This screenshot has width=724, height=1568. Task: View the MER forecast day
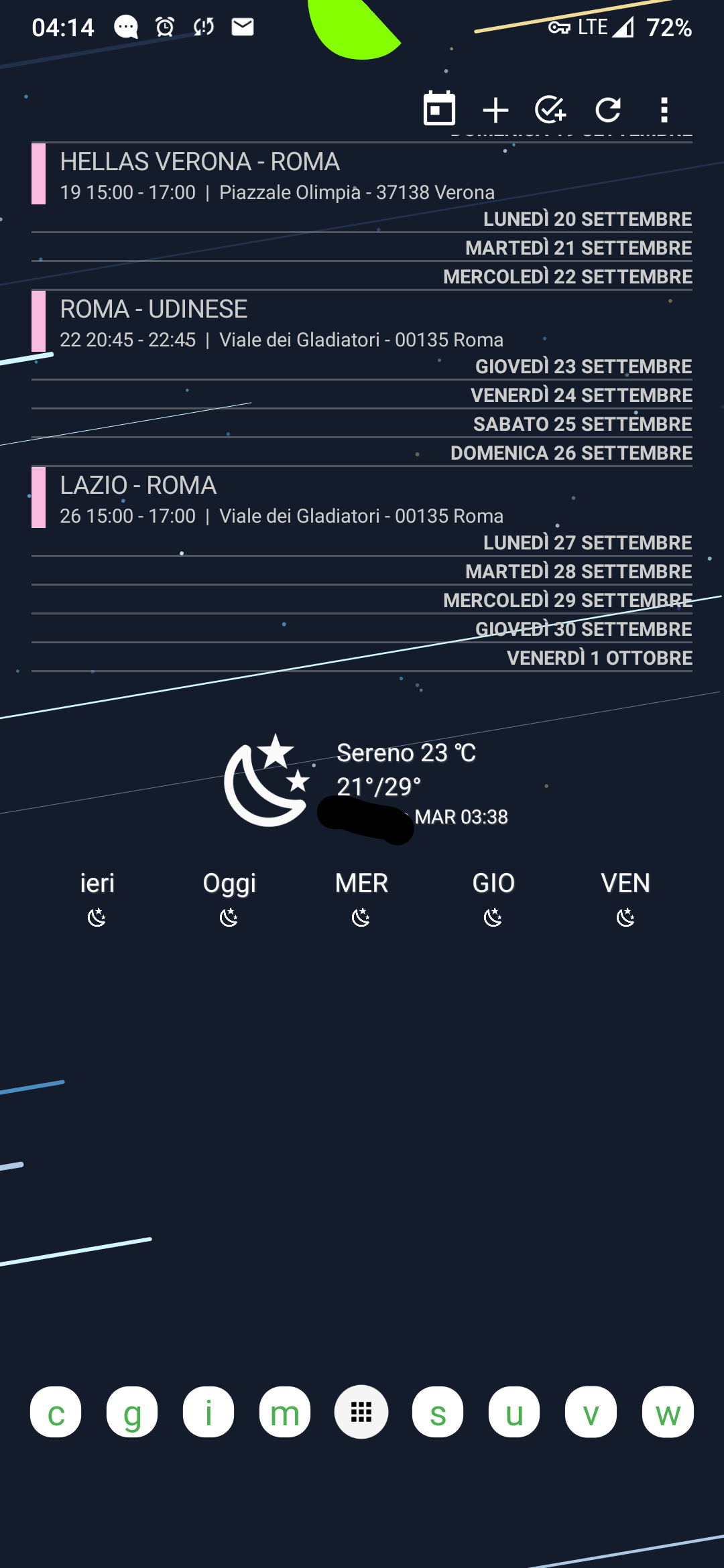pos(361,898)
